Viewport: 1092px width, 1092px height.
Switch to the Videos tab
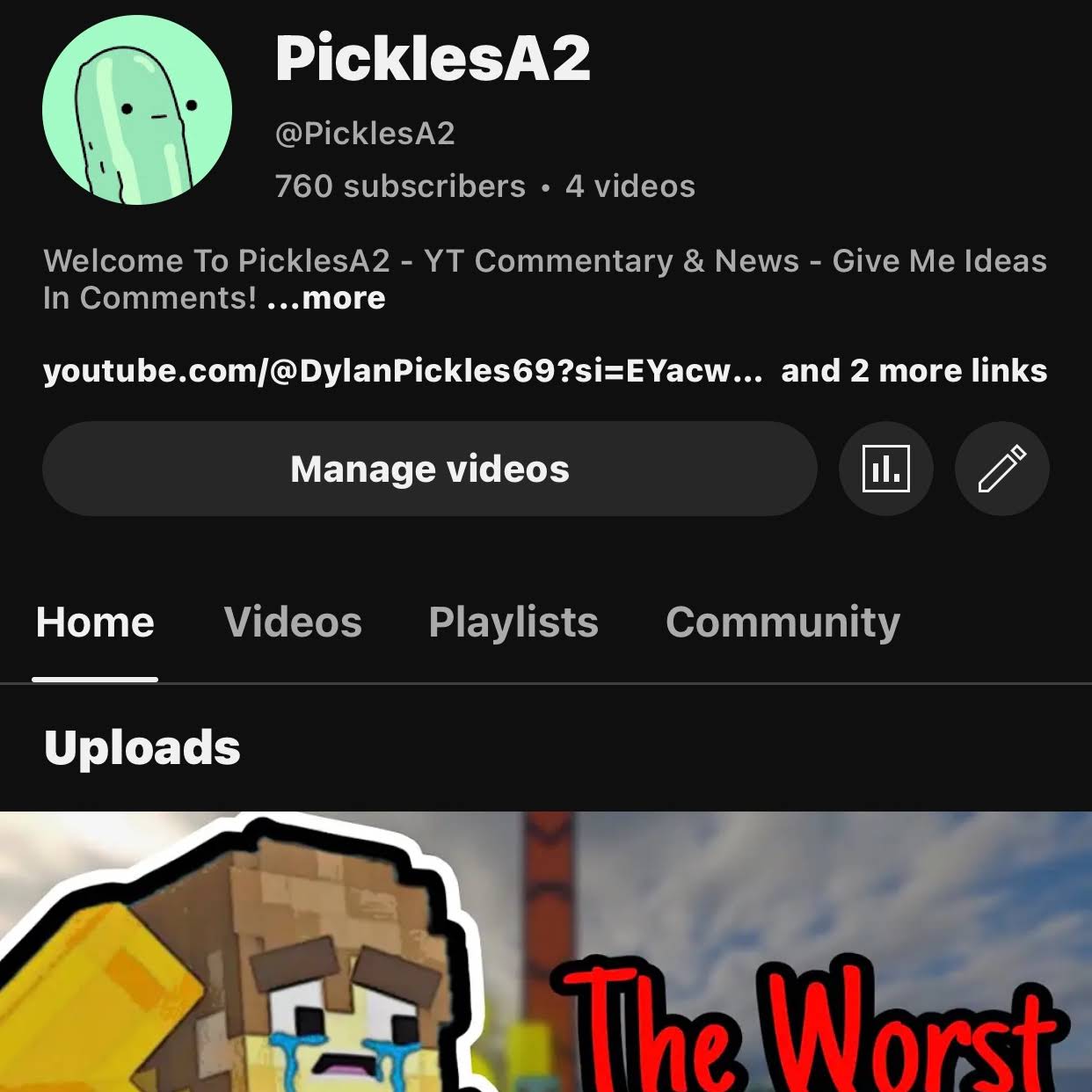[x=293, y=622]
